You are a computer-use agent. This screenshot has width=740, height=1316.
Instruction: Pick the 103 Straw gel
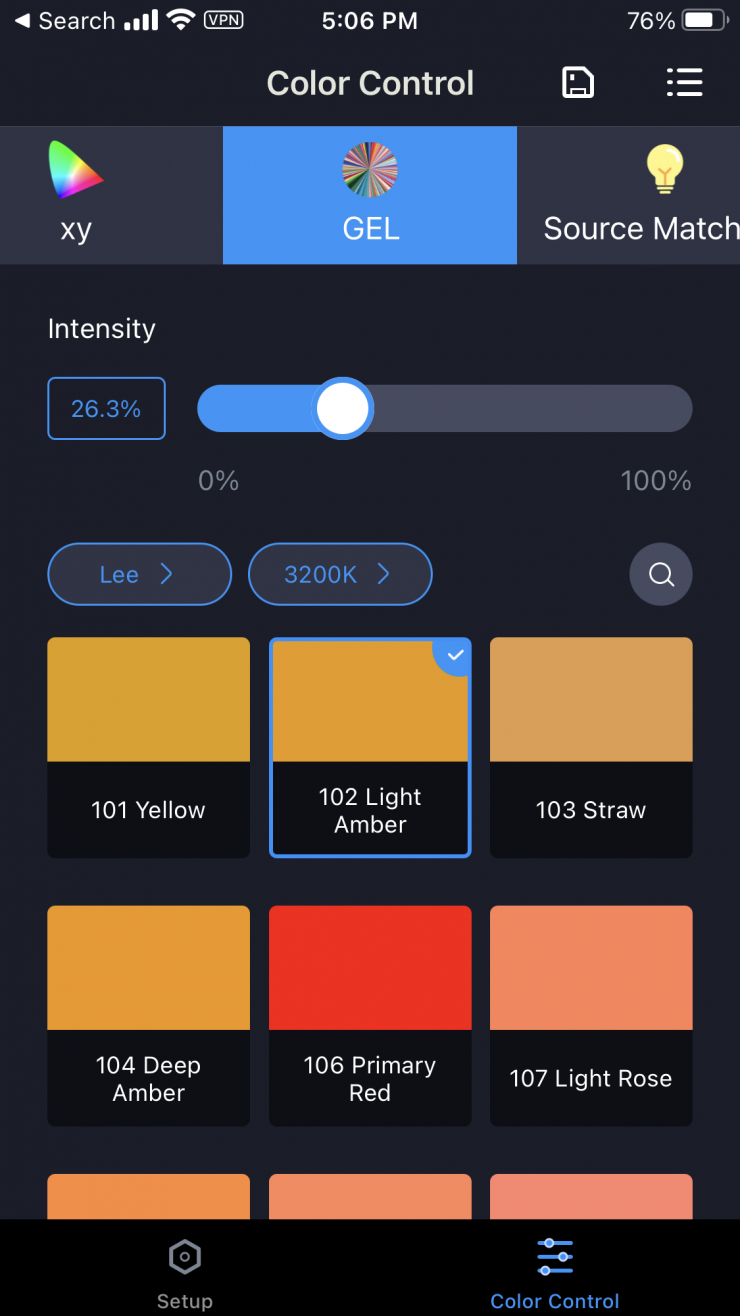pos(591,747)
